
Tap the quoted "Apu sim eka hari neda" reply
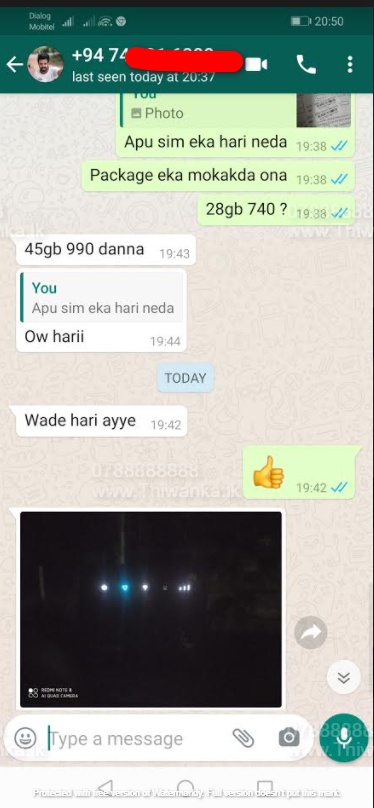coord(102,298)
